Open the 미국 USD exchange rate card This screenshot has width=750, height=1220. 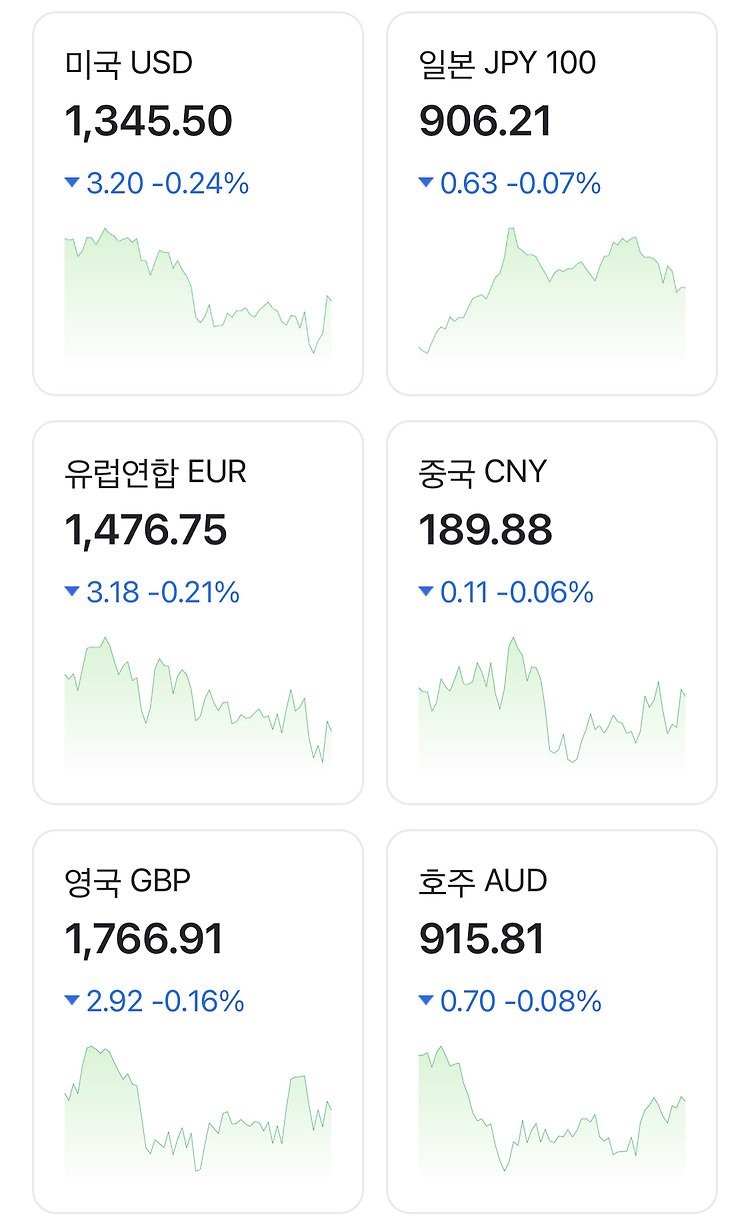(x=198, y=204)
